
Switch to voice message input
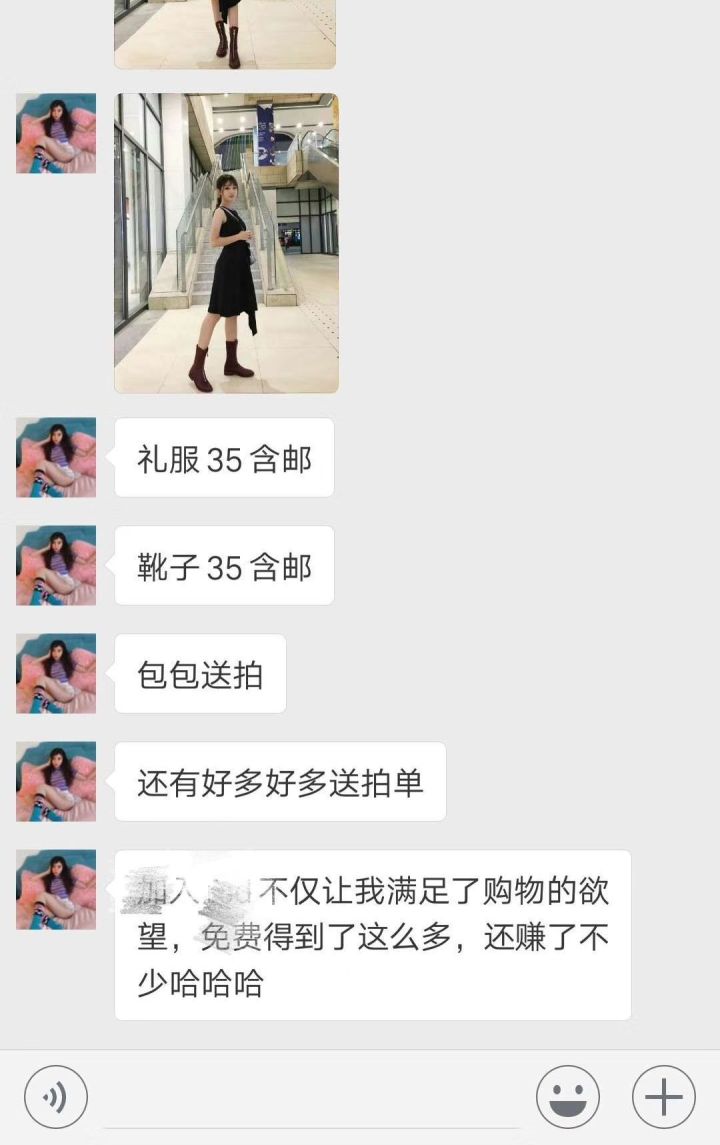pyautogui.click(x=56, y=1097)
